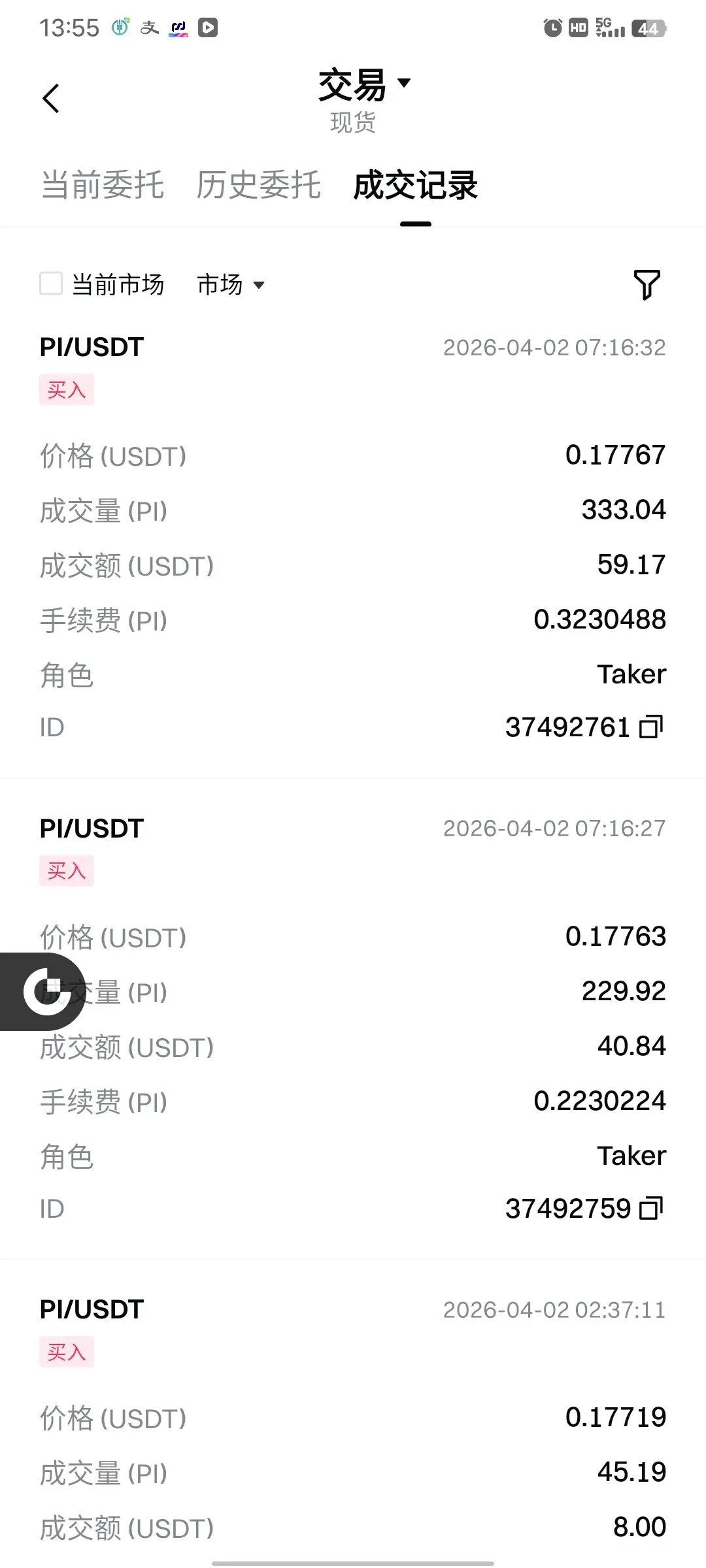Select the 成交记录 tab
The image size is (706, 1568).
(416, 186)
